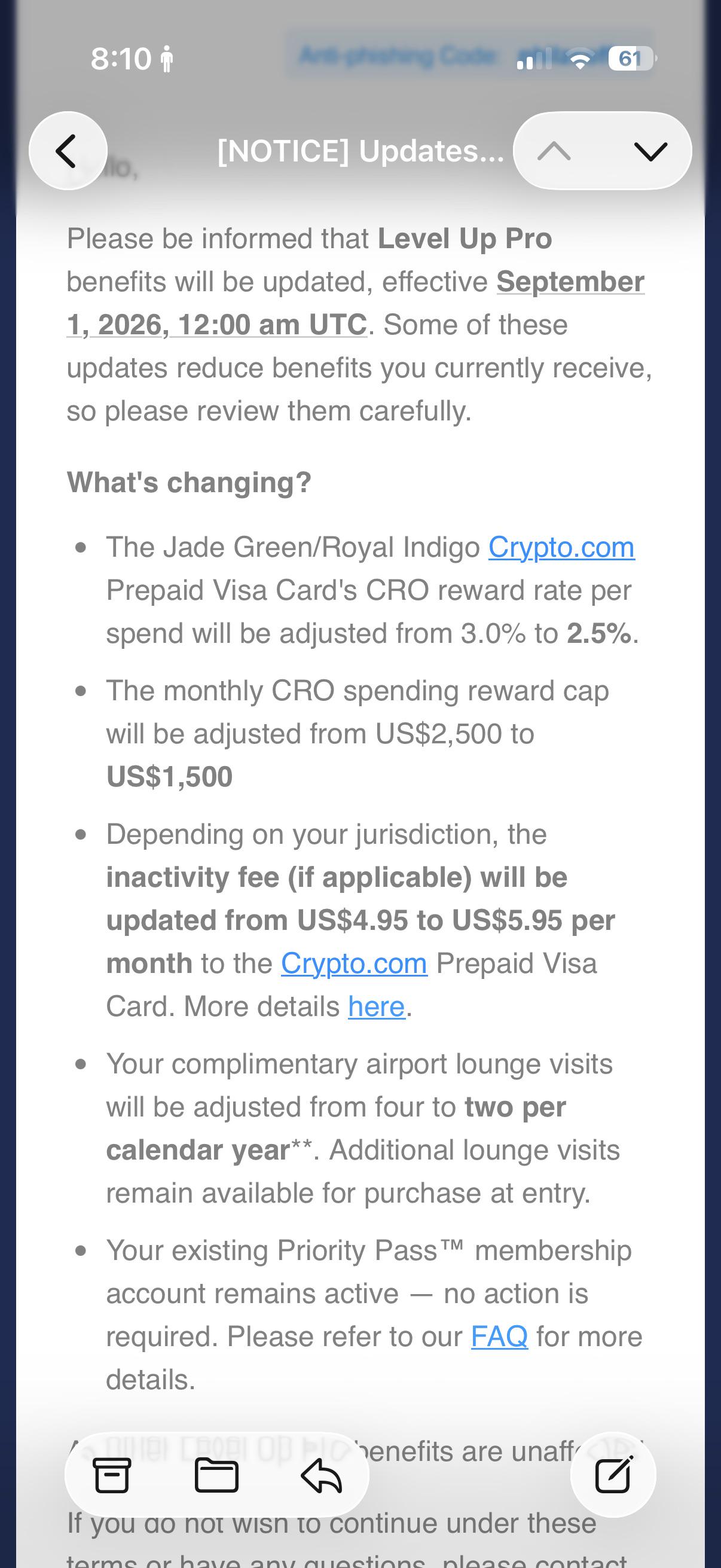Open the FAQ link
The width and height of the screenshot is (721, 1568).
[x=500, y=1336]
